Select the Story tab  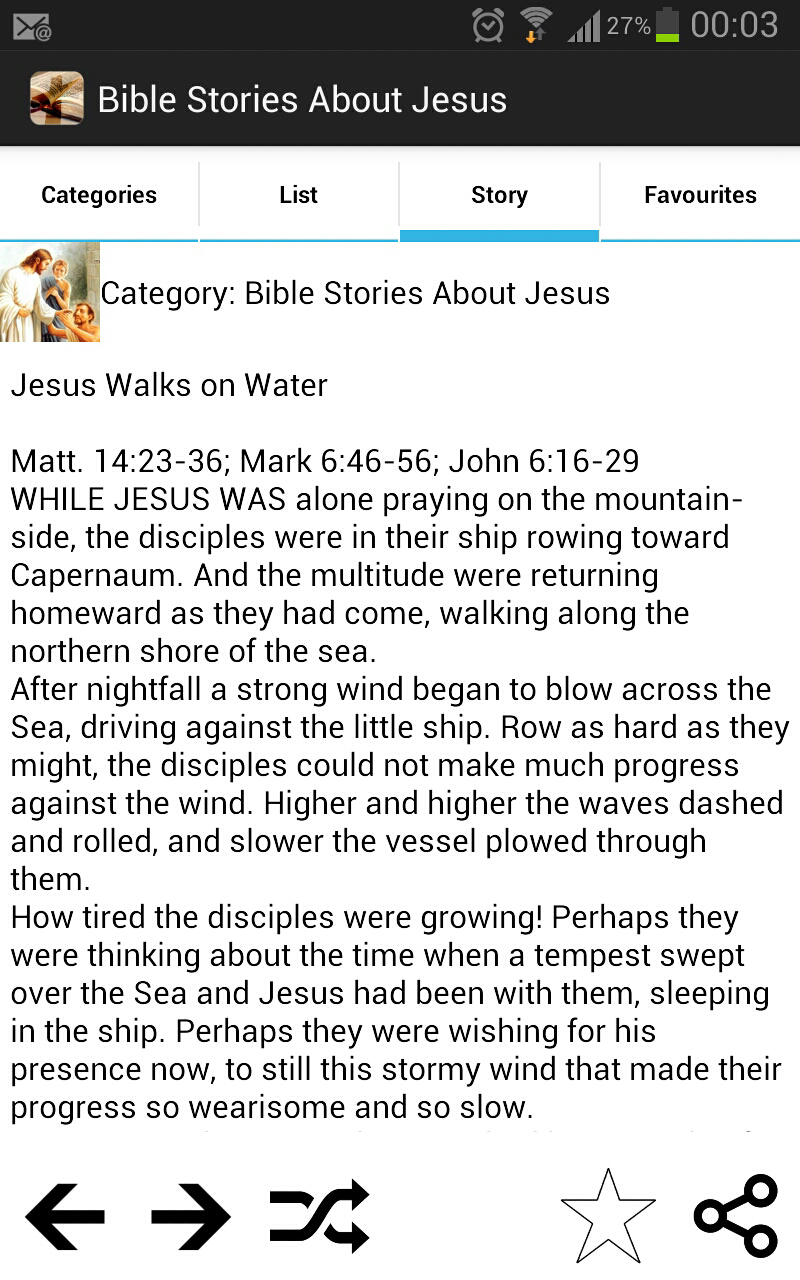coord(499,195)
